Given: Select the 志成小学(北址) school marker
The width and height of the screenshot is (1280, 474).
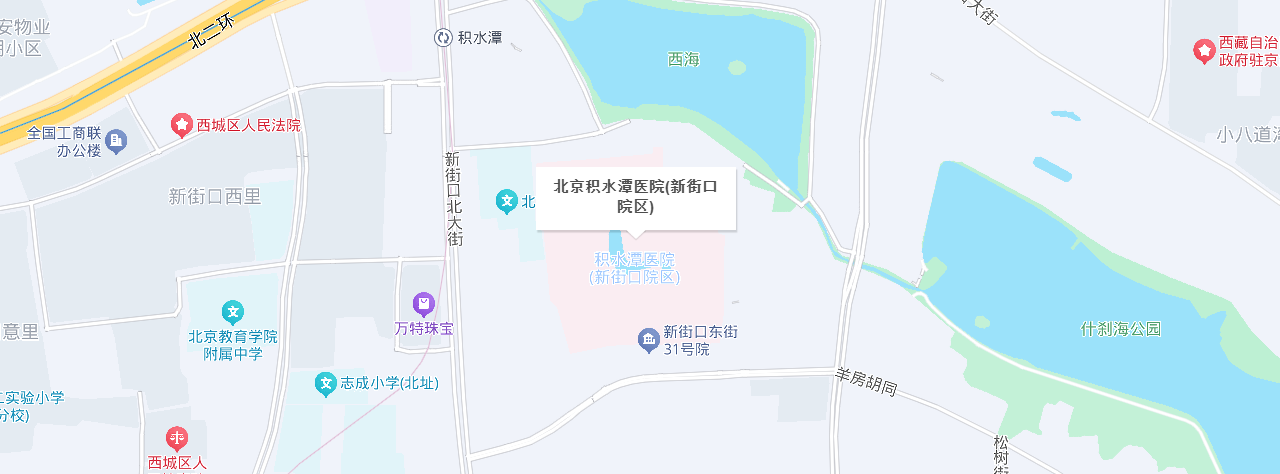Looking at the screenshot, I should coord(325,383).
